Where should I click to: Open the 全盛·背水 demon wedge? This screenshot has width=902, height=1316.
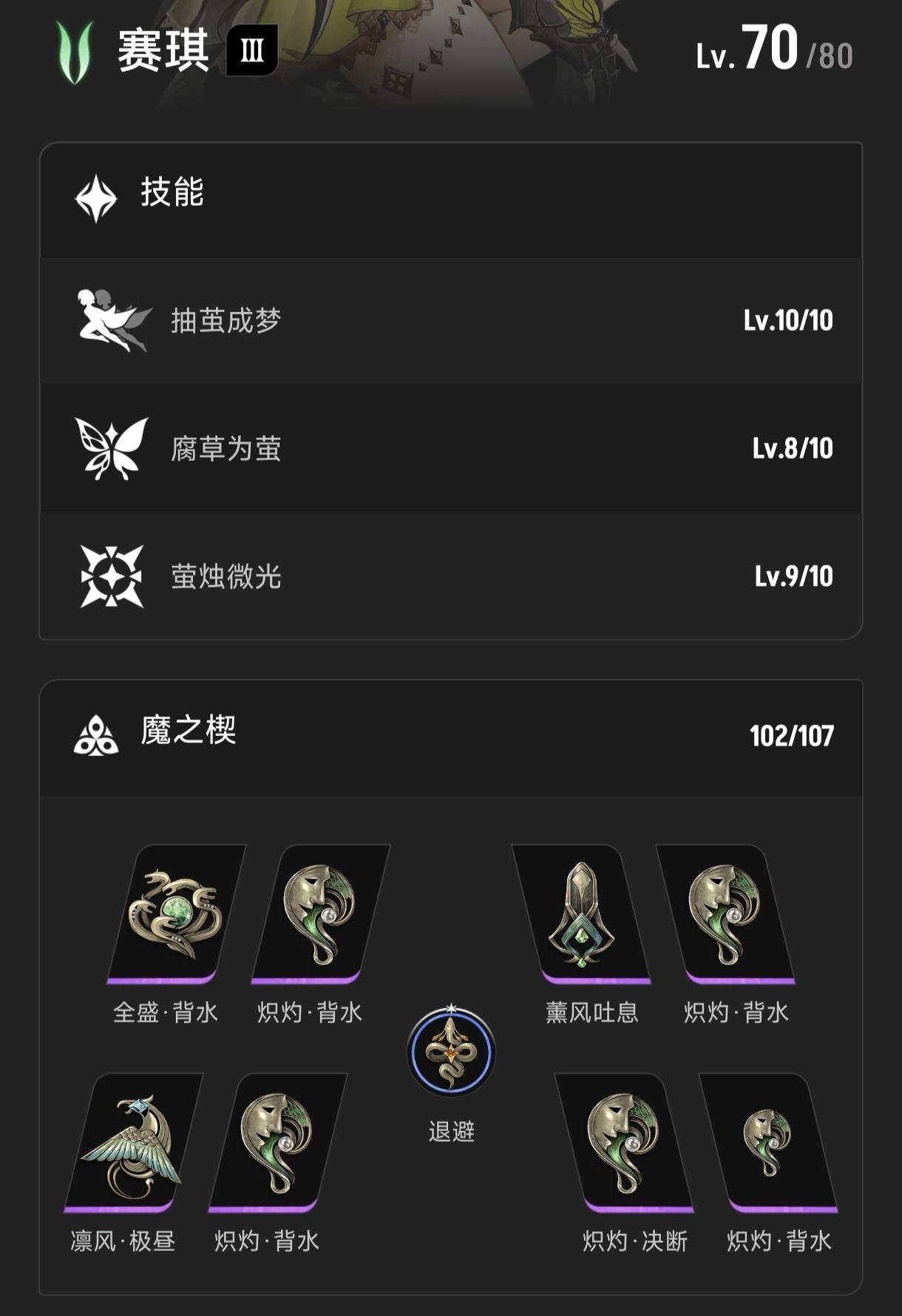pos(175,915)
